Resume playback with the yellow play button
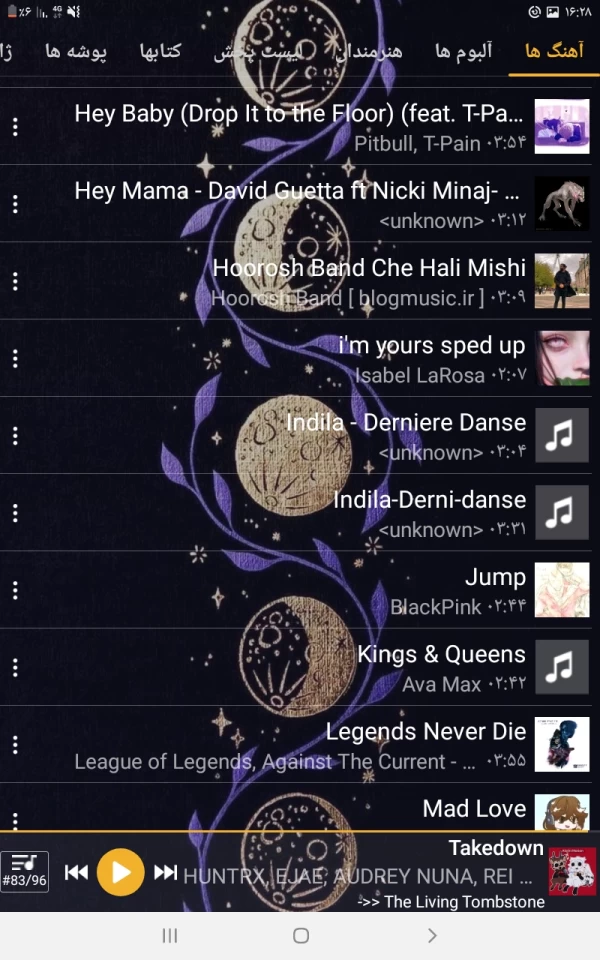The width and height of the screenshot is (600, 960). (x=120, y=872)
